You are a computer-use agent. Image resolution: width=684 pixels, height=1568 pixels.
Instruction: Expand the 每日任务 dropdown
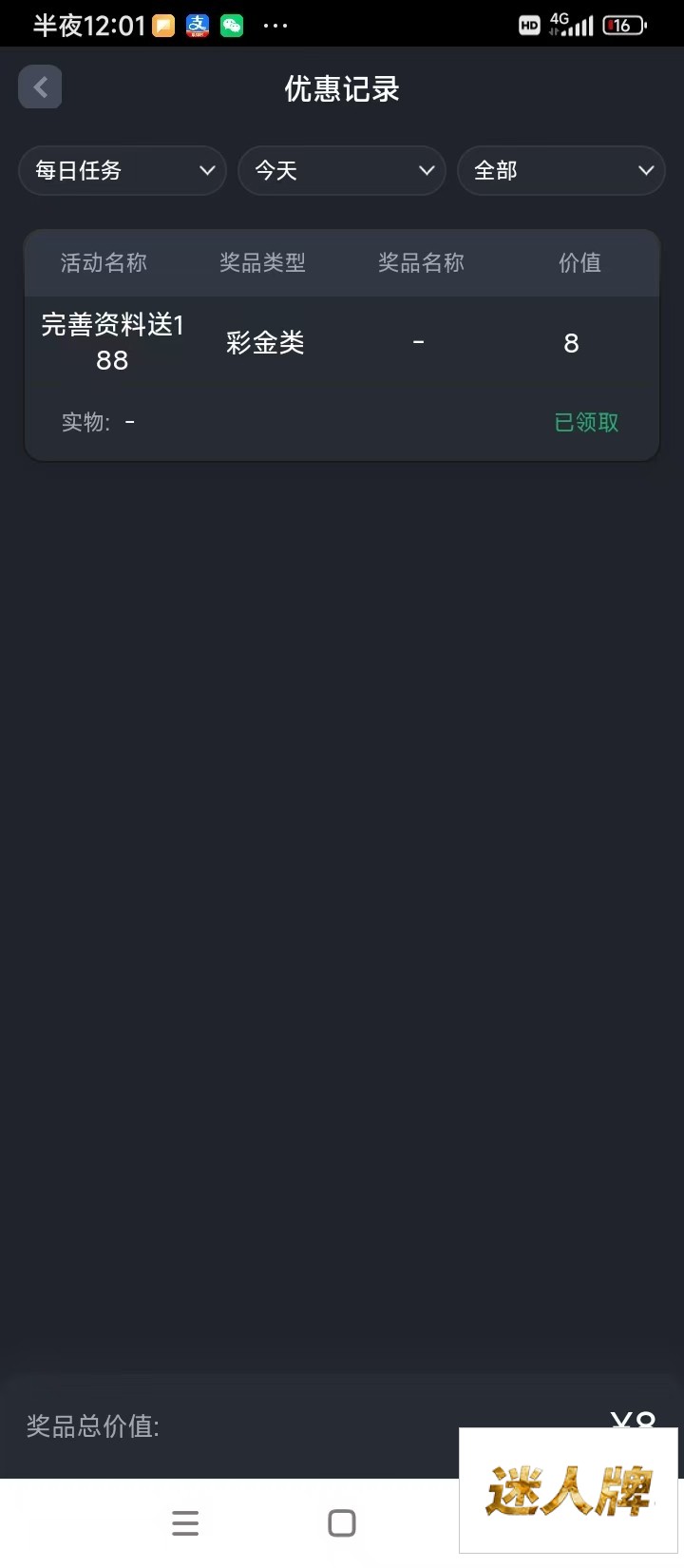tap(123, 171)
